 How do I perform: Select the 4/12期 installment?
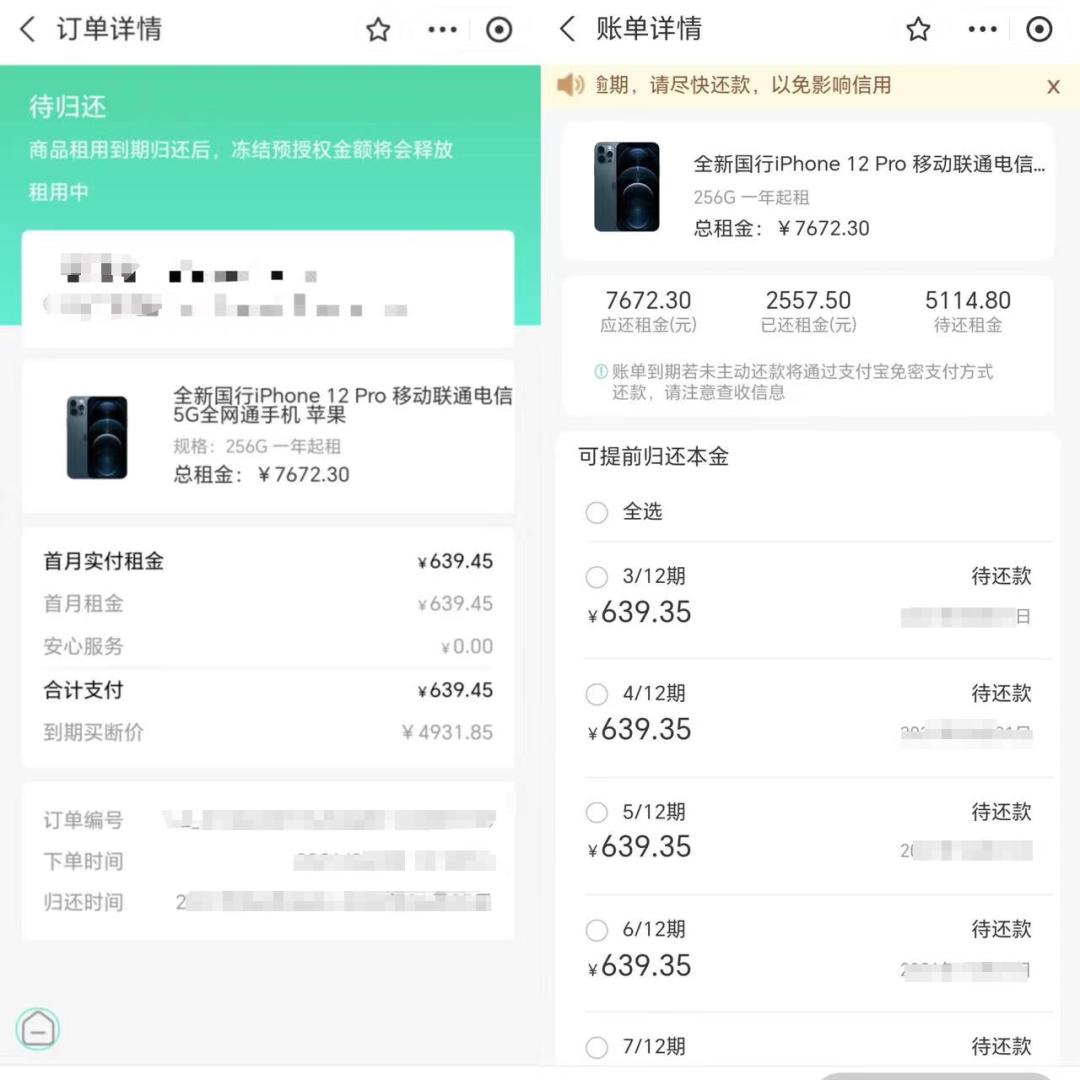point(597,694)
